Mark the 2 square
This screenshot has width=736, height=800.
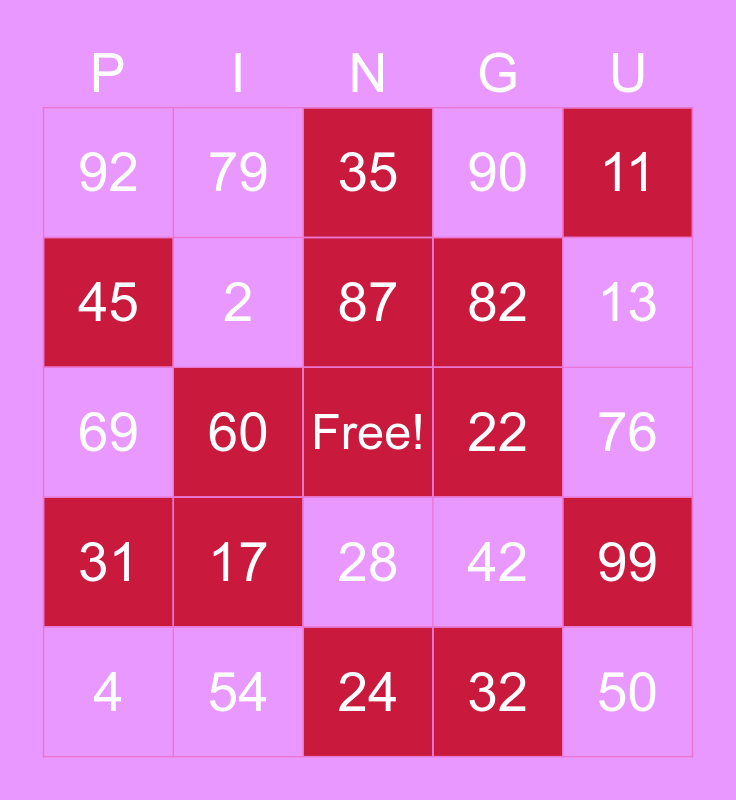click(x=238, y=302)
